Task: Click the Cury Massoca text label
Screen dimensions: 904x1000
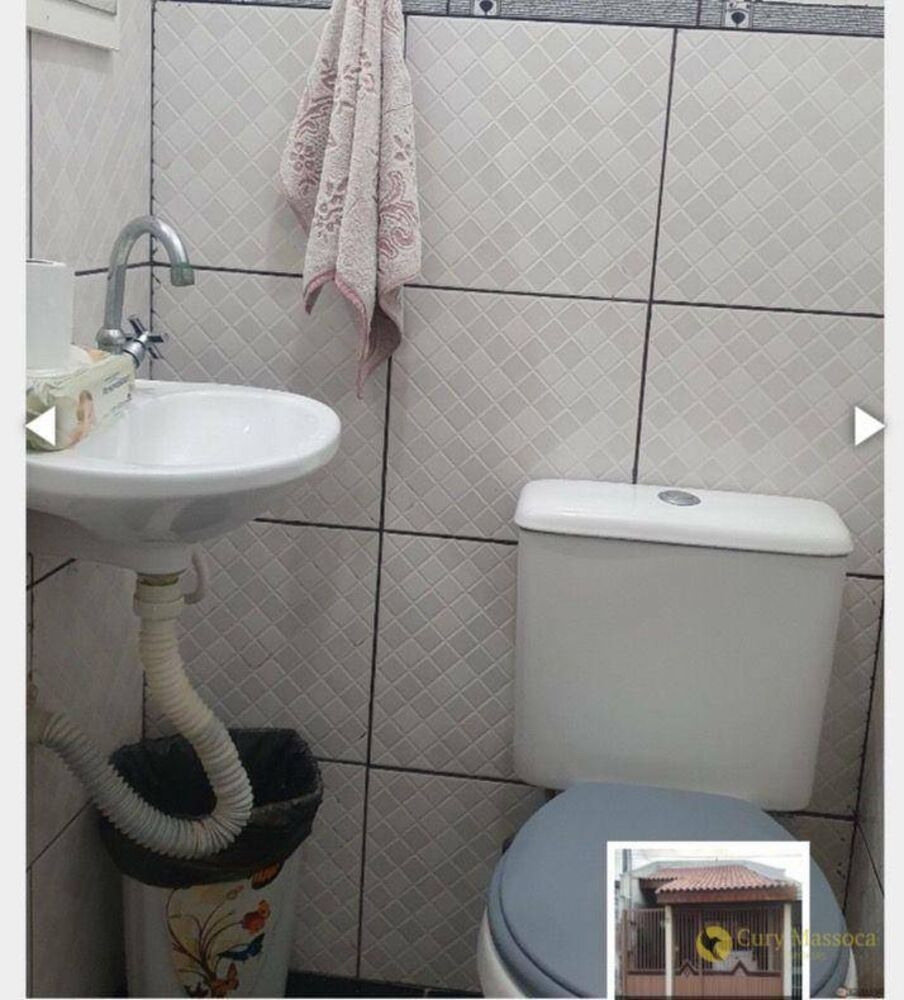Action: tap(805, 937)
